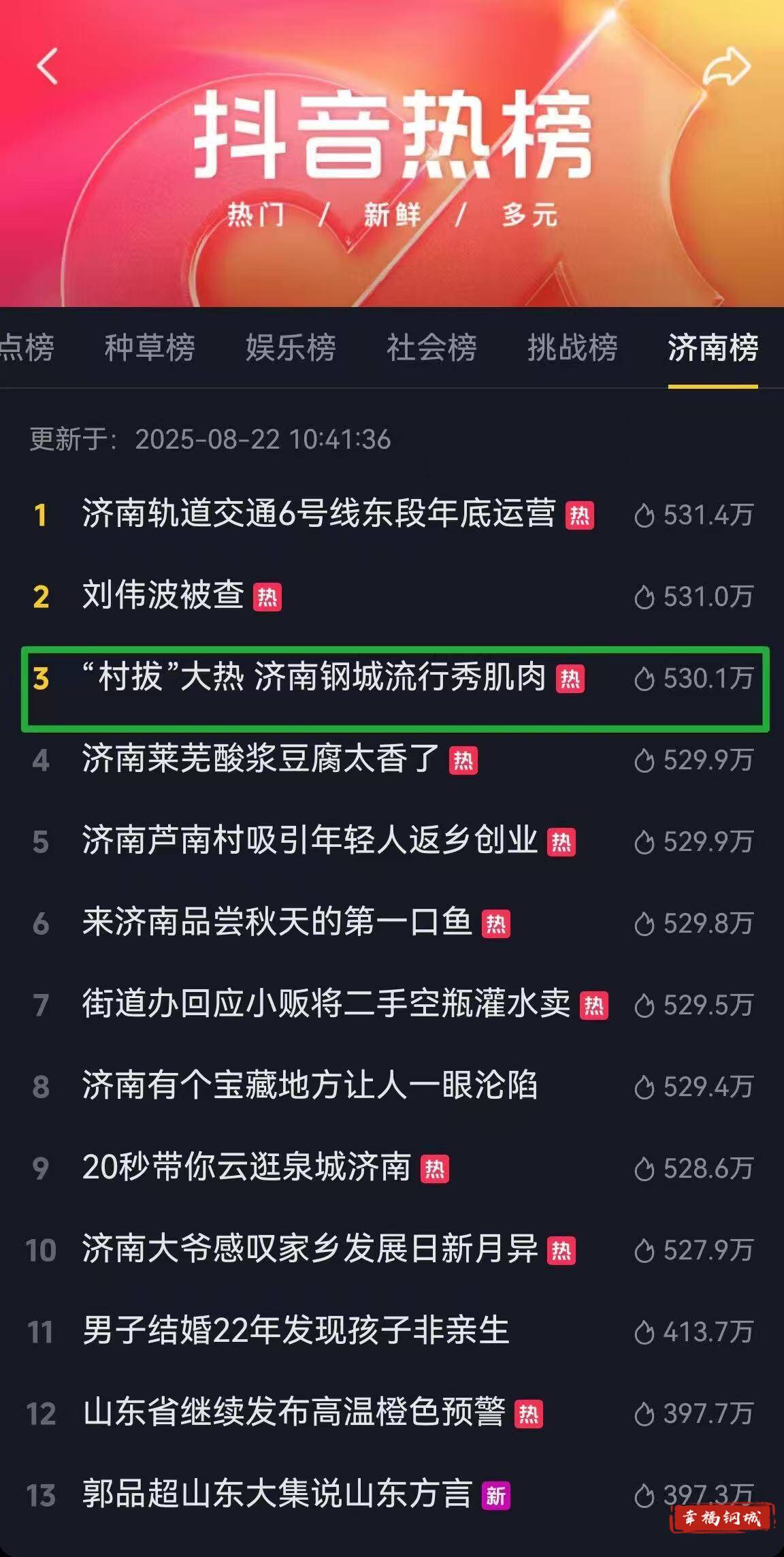Select the 挑战榜 tab
784x1557 pixels.
[x=572, y=348]
